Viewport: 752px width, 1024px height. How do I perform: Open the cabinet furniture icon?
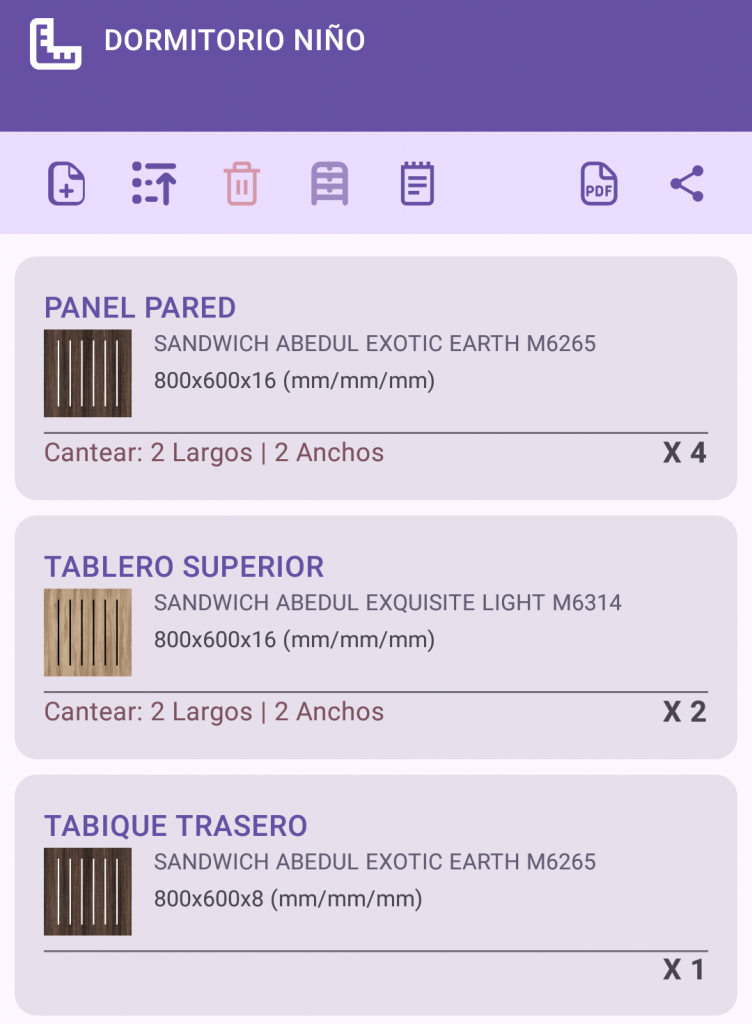(x=330, y=185)
